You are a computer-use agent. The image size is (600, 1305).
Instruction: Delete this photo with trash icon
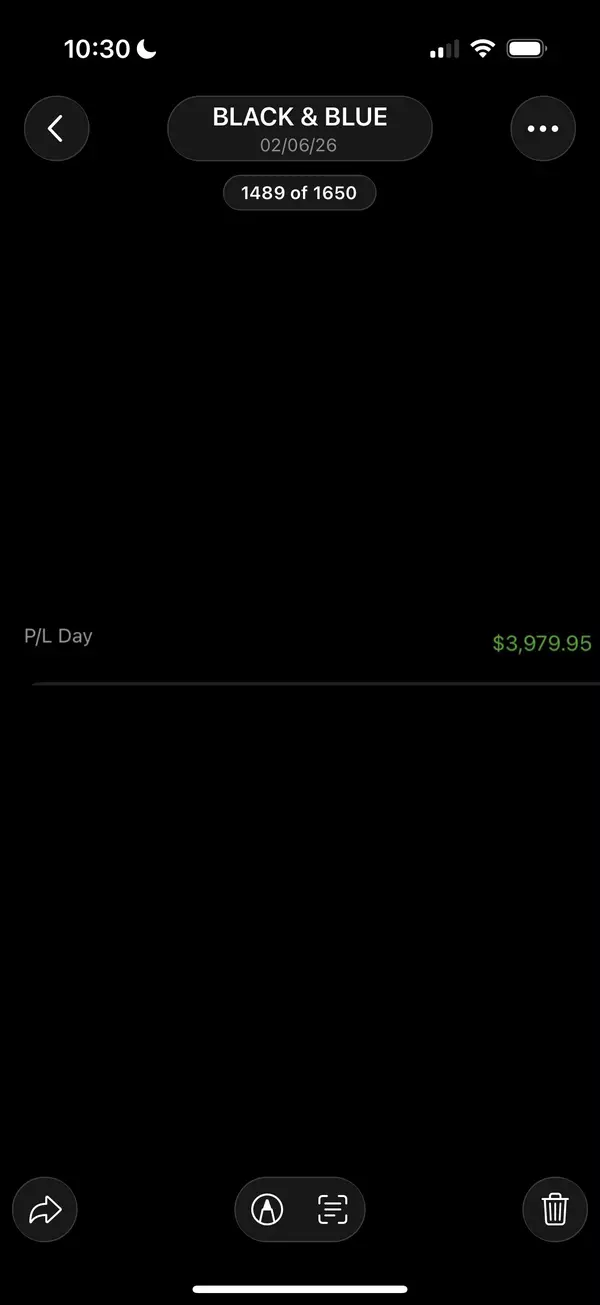click(555, 1210)
